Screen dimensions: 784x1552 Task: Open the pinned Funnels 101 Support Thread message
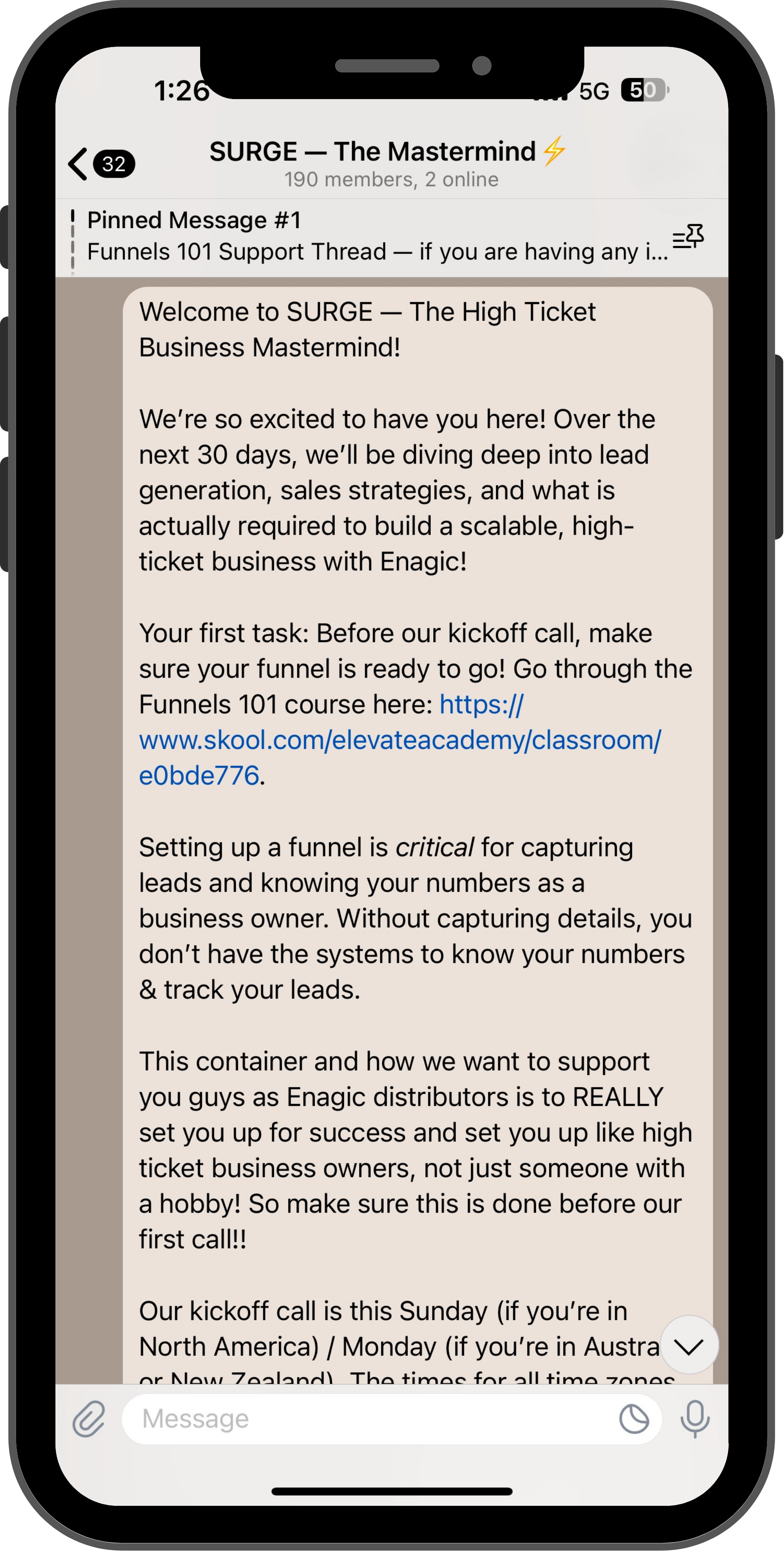click(x=373, y=237)
